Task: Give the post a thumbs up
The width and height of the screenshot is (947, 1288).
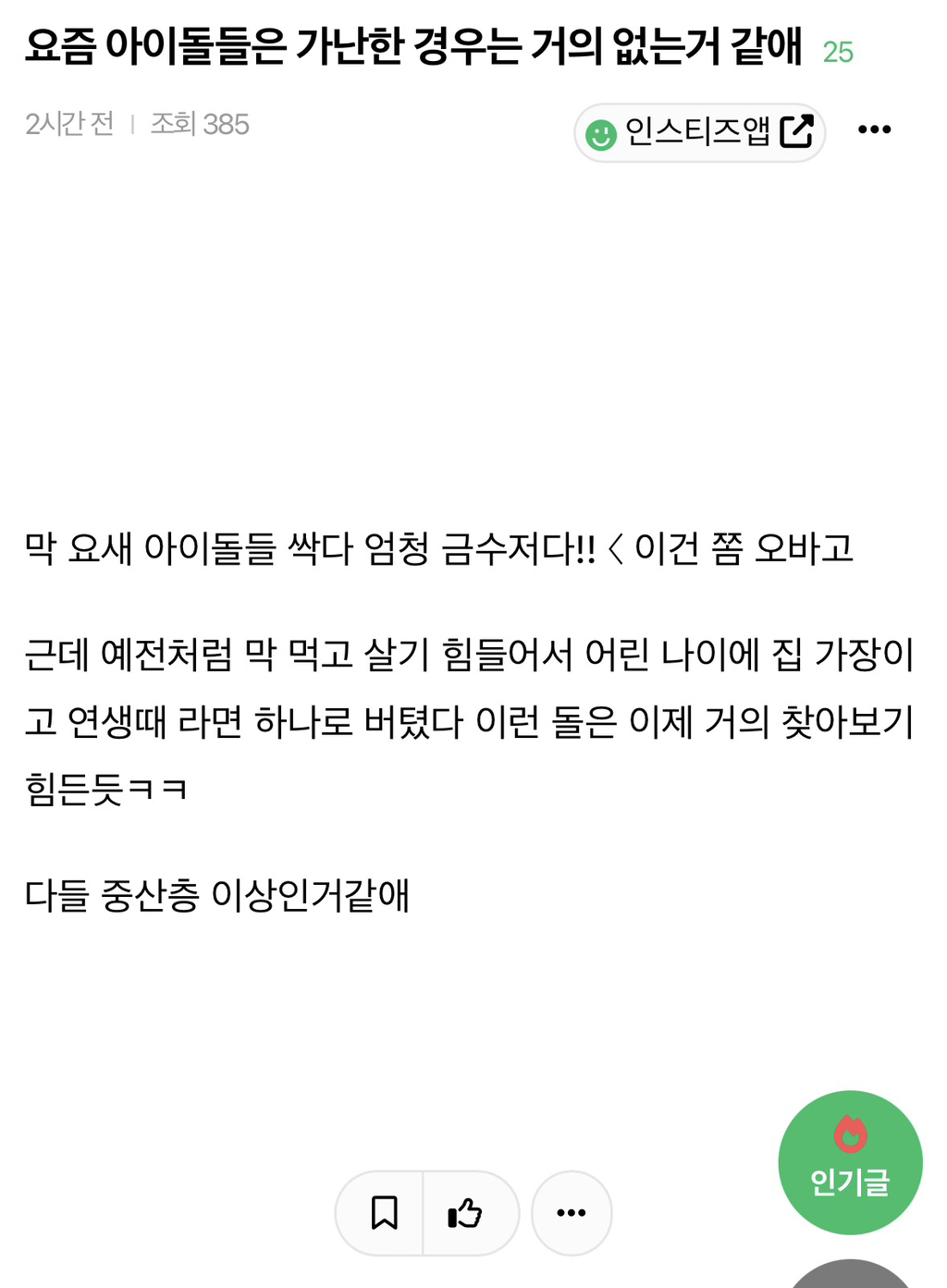Action: [x=466, y=1212]
